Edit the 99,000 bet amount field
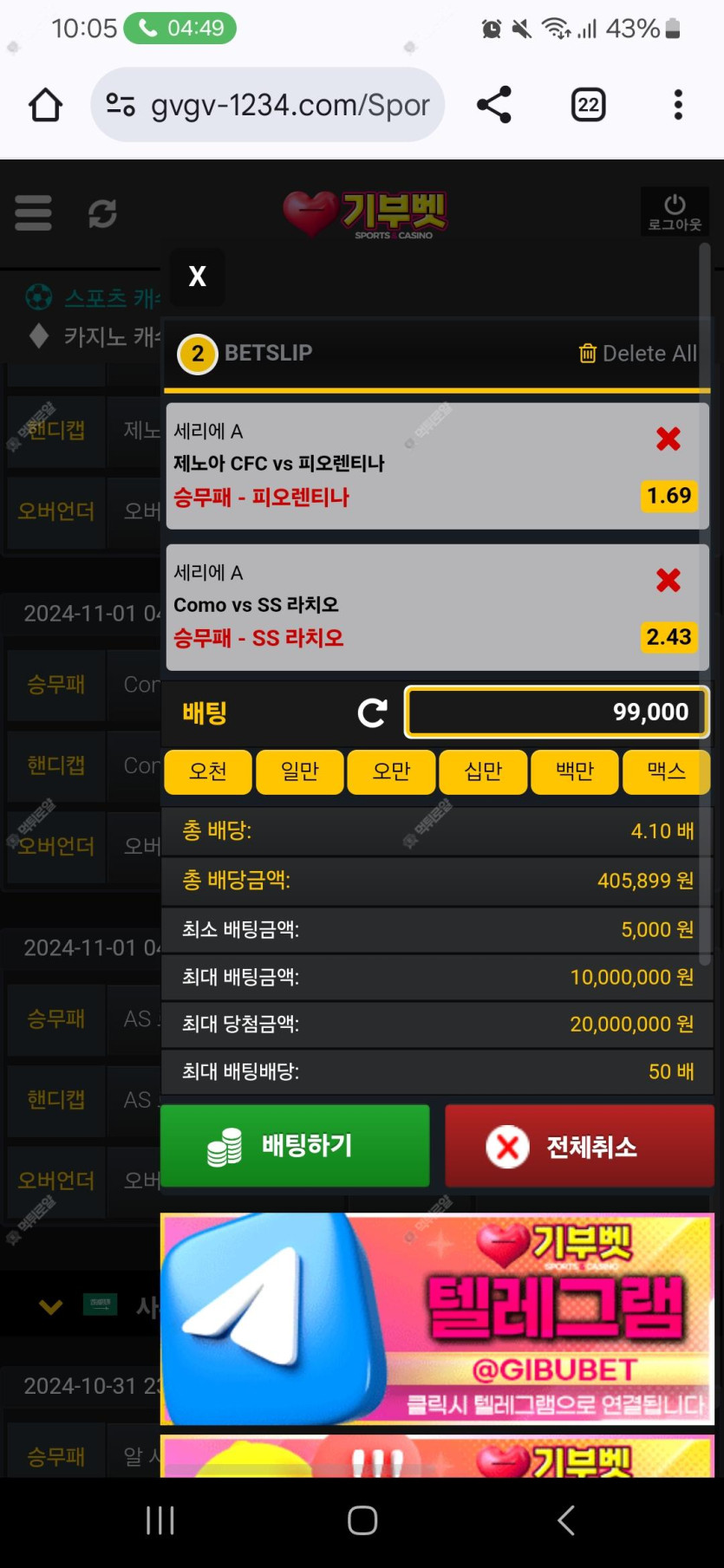The height and width of the screenshot is (1568, 724). click(557, 712)
